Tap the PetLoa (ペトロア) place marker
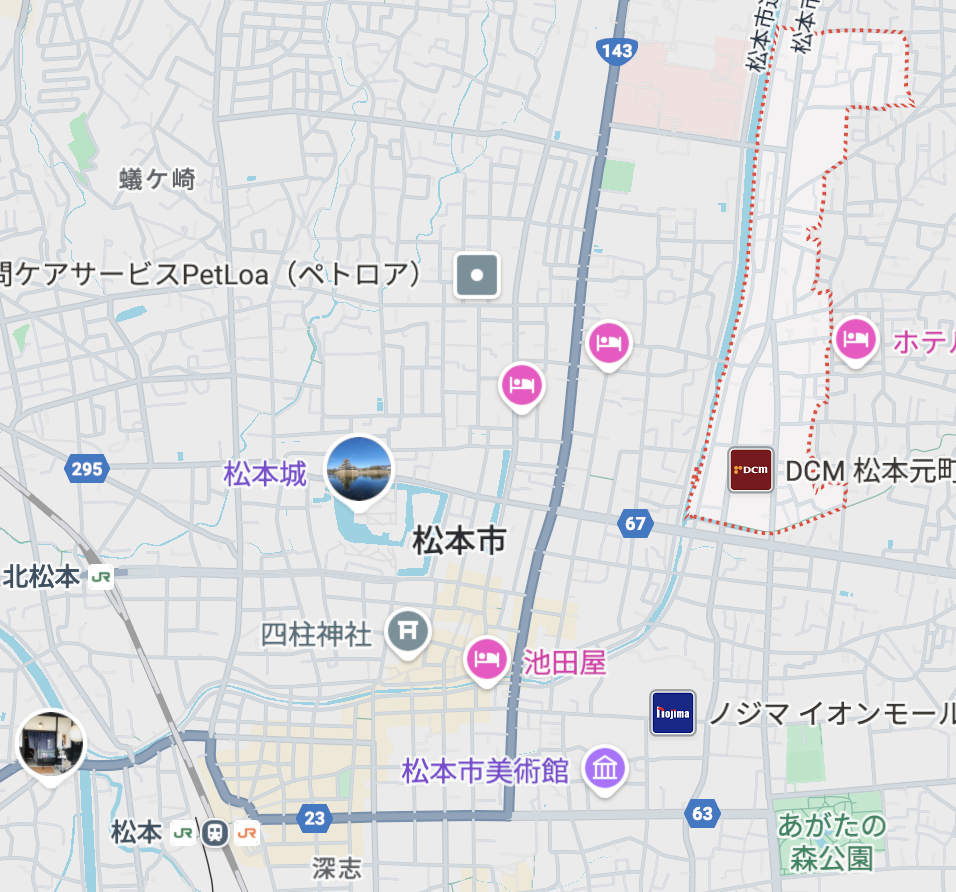Screen dimensions: 956x892 click(477, 275)
